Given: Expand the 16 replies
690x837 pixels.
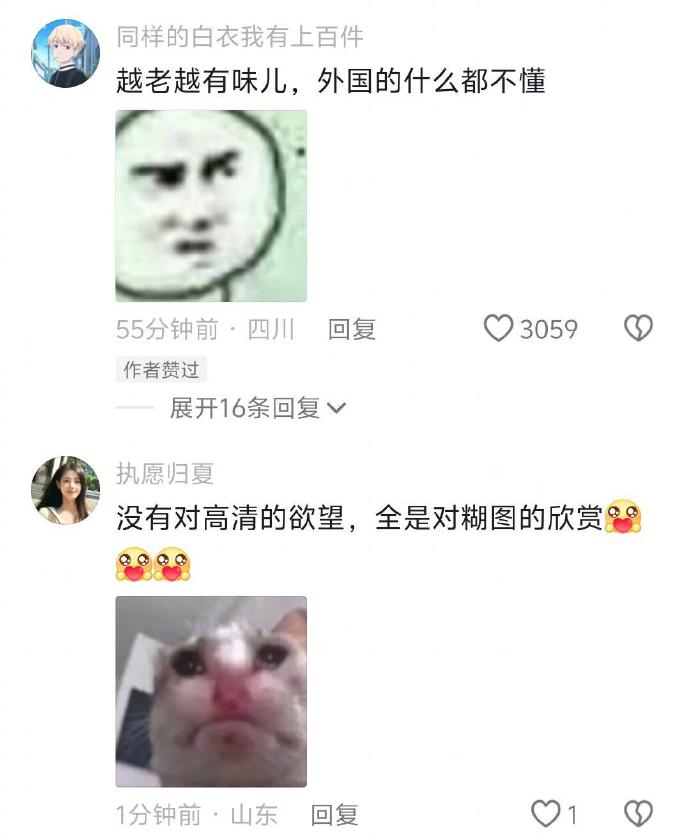Looking at the screenshot, I should (257, 408).
